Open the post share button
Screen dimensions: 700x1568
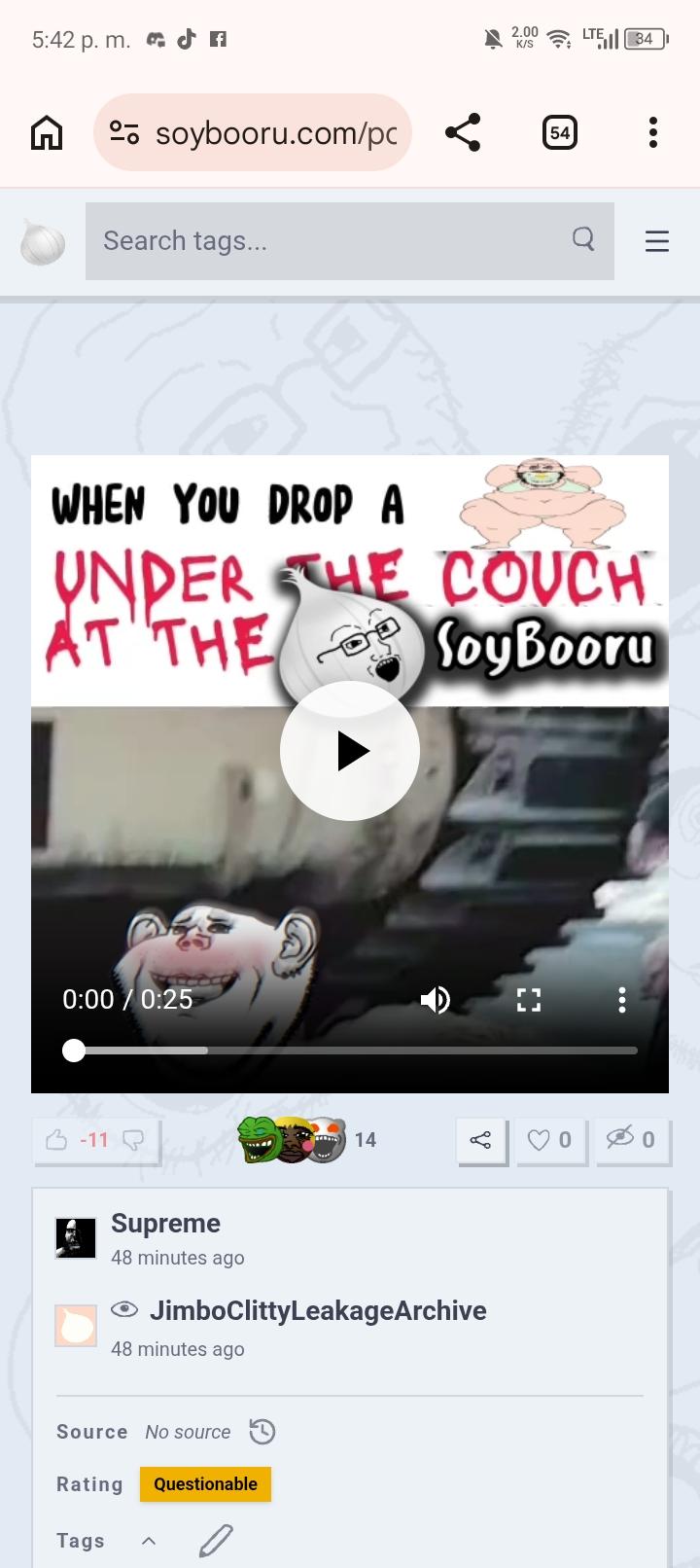tap(480, 1139)
